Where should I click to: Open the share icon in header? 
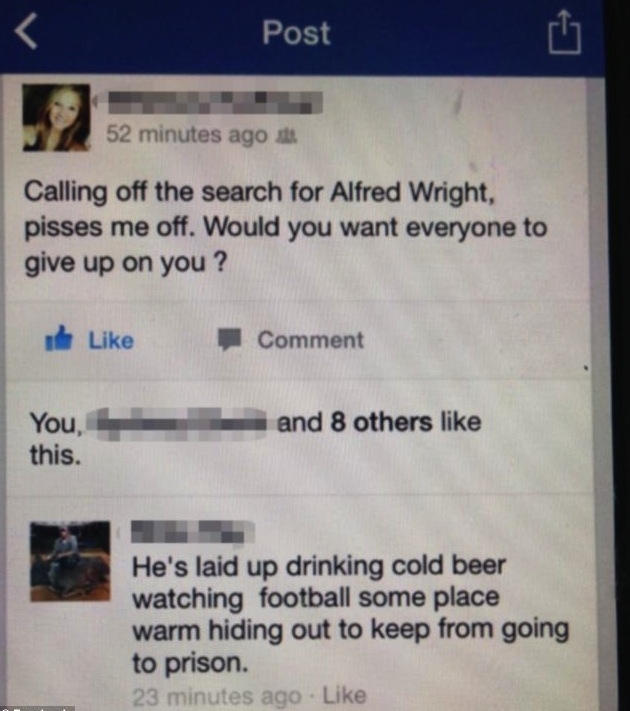pyautogui.click(x=563, y=34)
